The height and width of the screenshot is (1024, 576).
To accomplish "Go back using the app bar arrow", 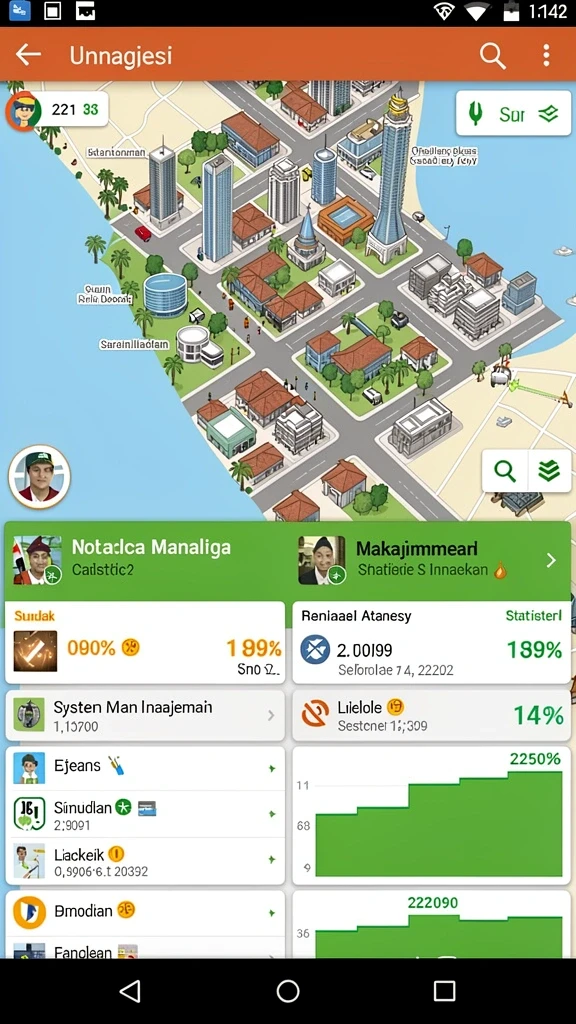I will click(x=28, y=55).
